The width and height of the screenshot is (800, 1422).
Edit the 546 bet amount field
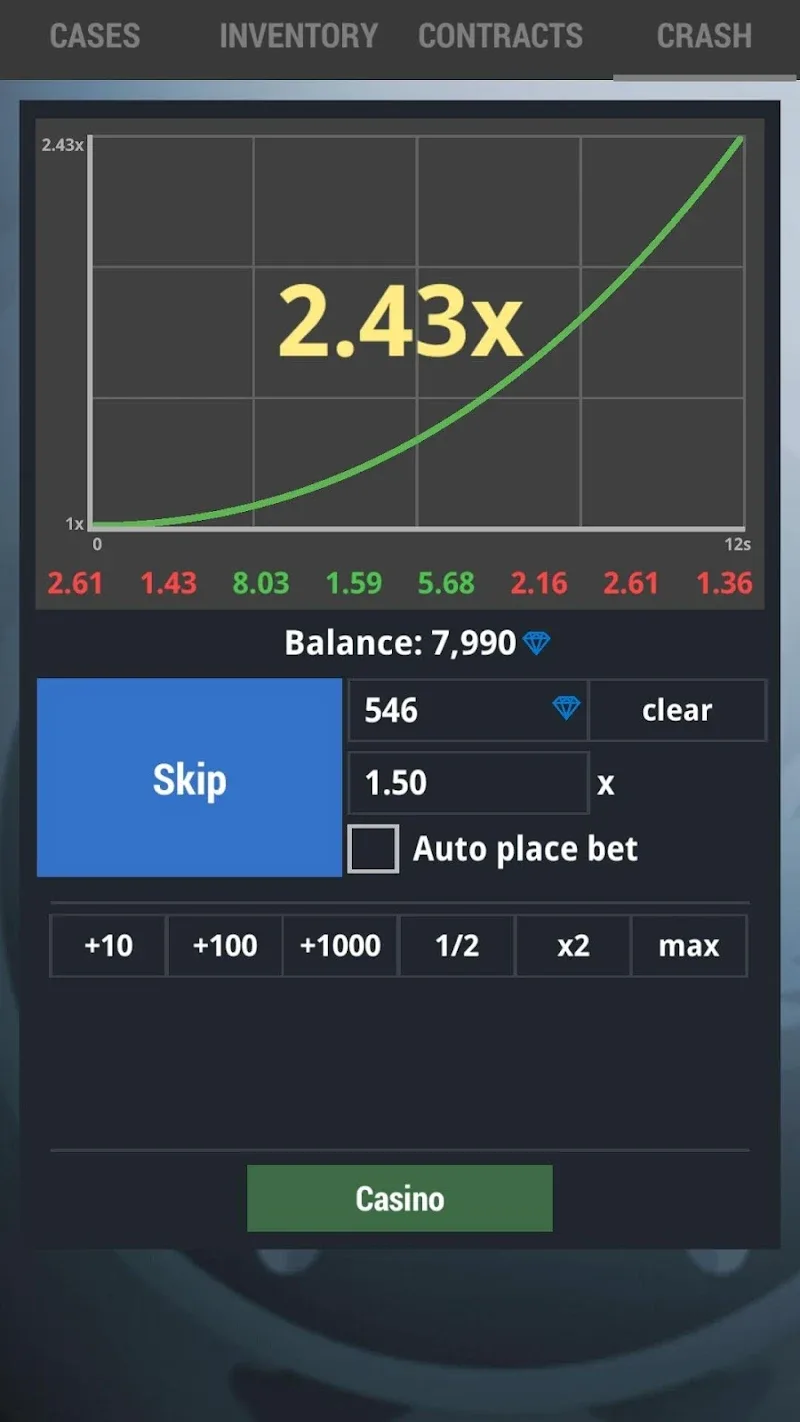[450, 710]
